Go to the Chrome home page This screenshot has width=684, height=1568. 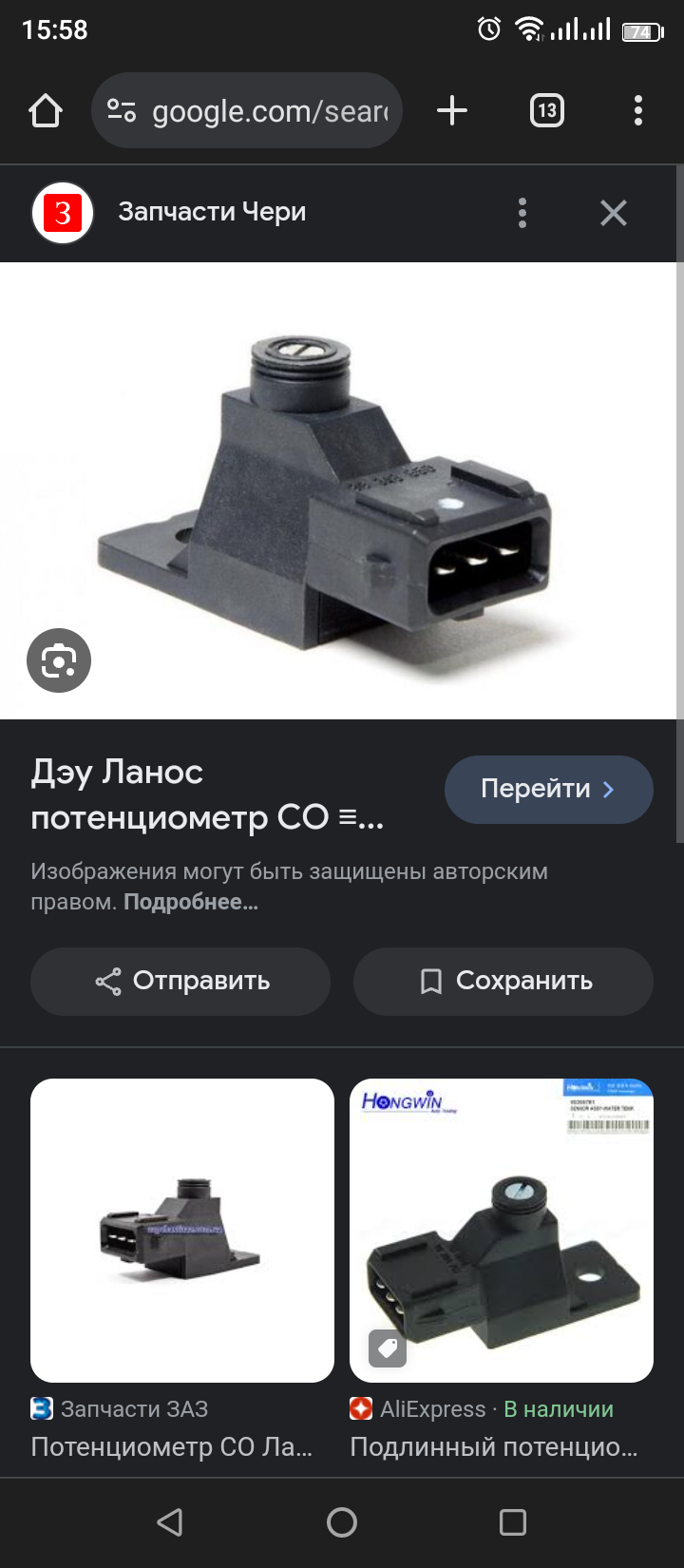click(46, 111)
